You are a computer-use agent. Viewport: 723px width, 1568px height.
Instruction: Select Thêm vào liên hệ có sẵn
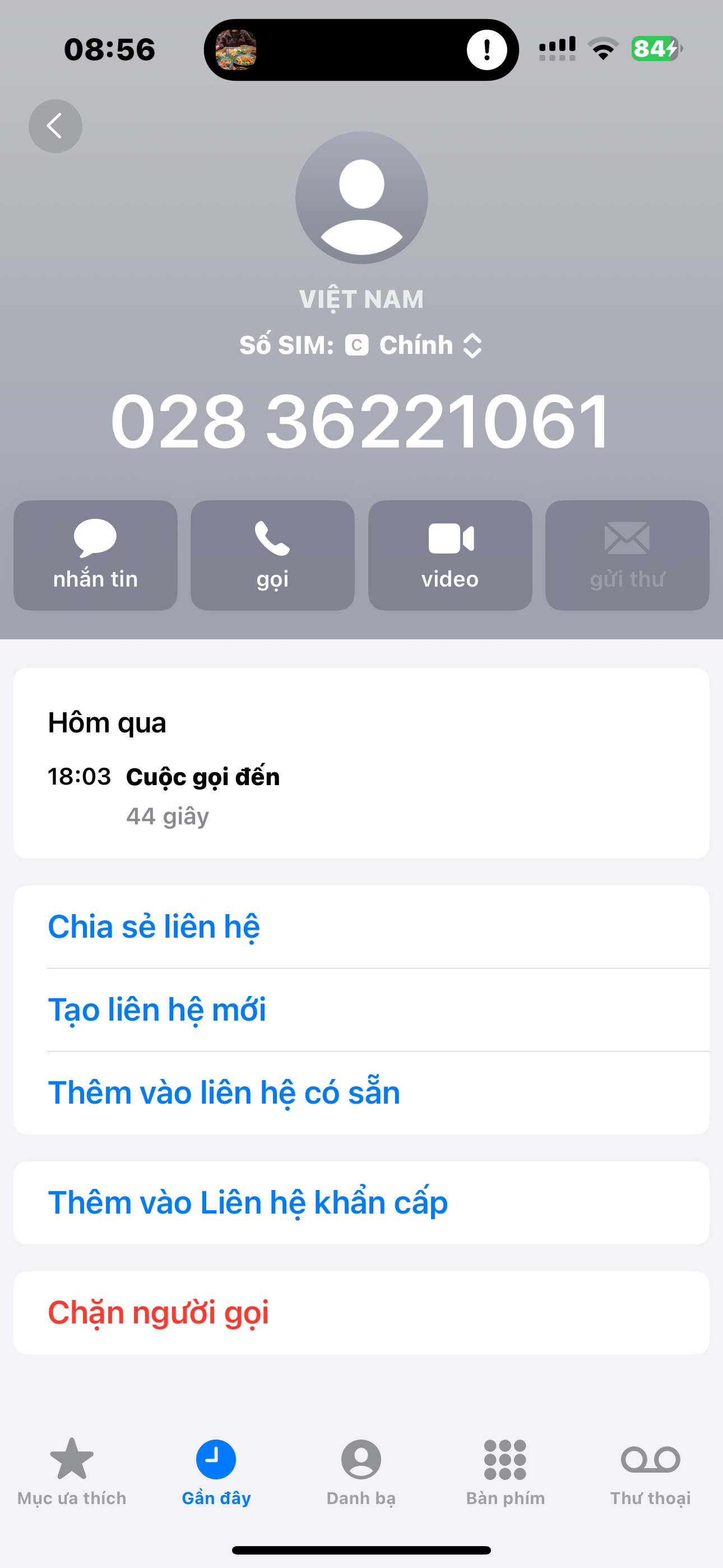pos(224,1092)
